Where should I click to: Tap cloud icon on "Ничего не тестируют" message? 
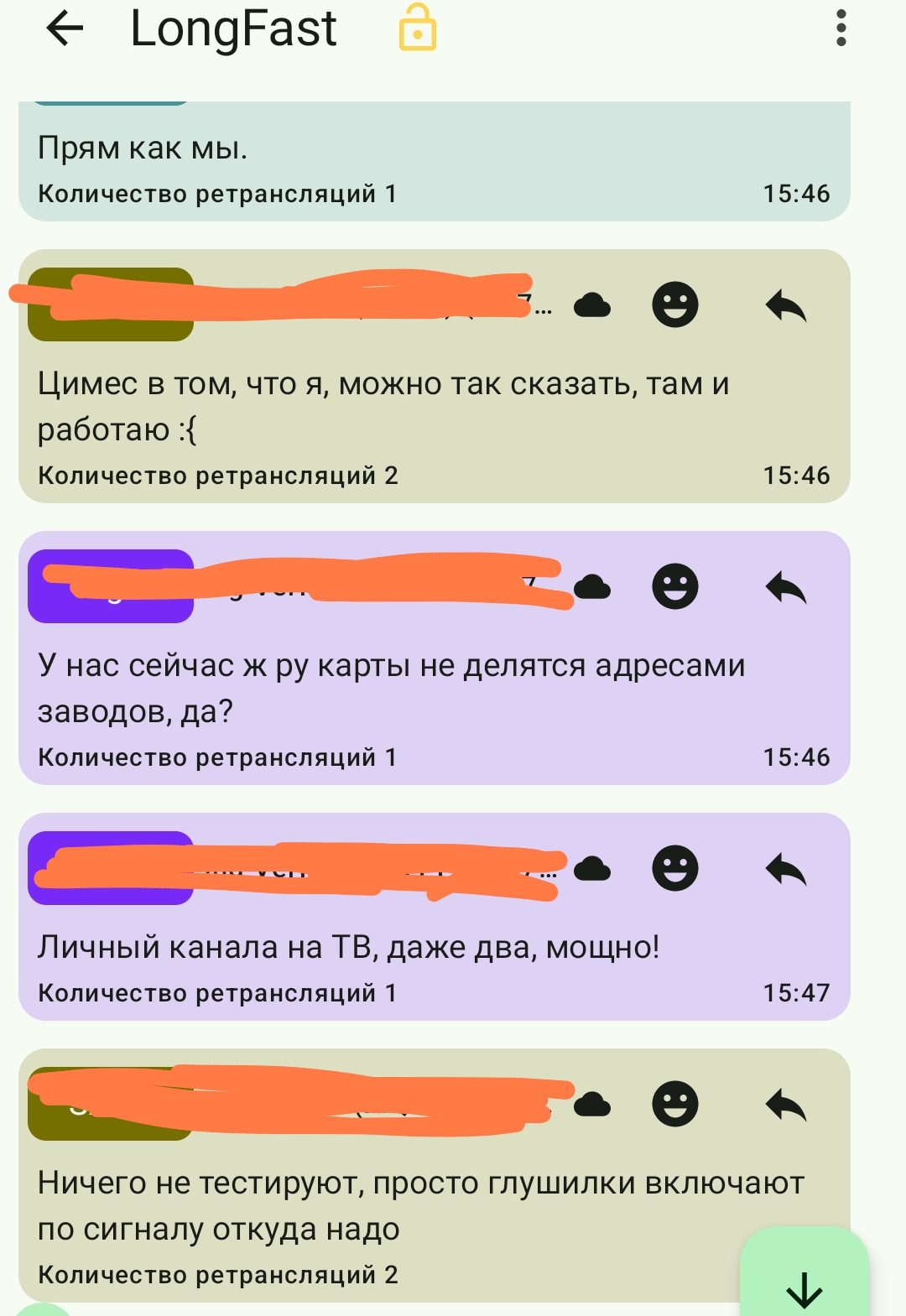click(x=592, y=1105)
